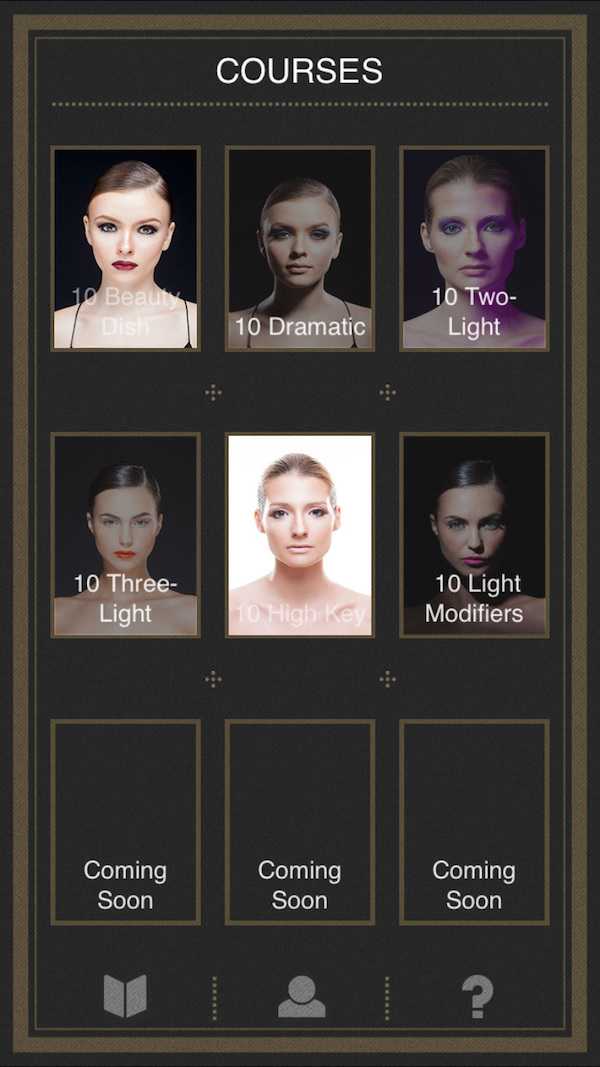Select the 10 Light Modifiers course
This screenshot has height=1067, width=600.
(x=474, y=535)
